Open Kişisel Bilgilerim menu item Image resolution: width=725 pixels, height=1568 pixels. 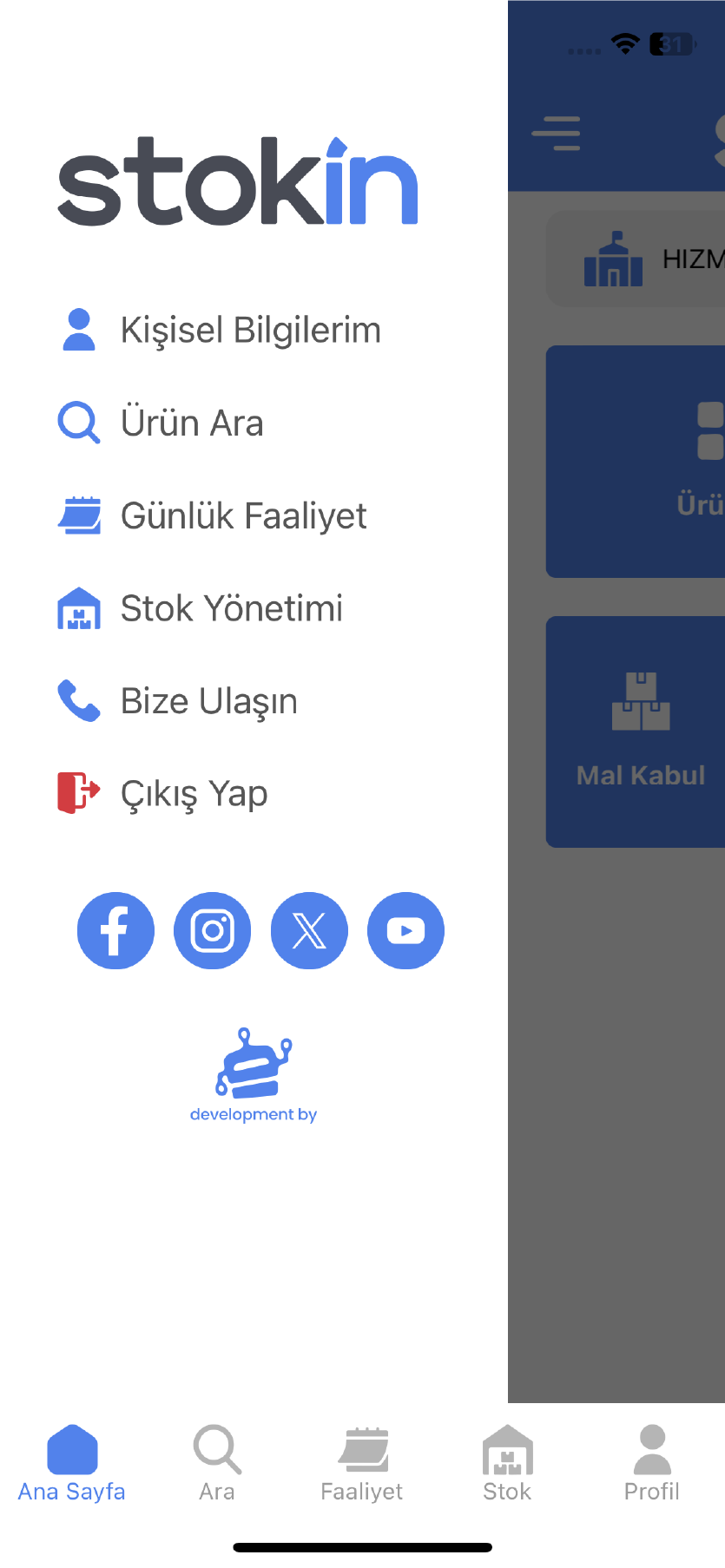250,331
